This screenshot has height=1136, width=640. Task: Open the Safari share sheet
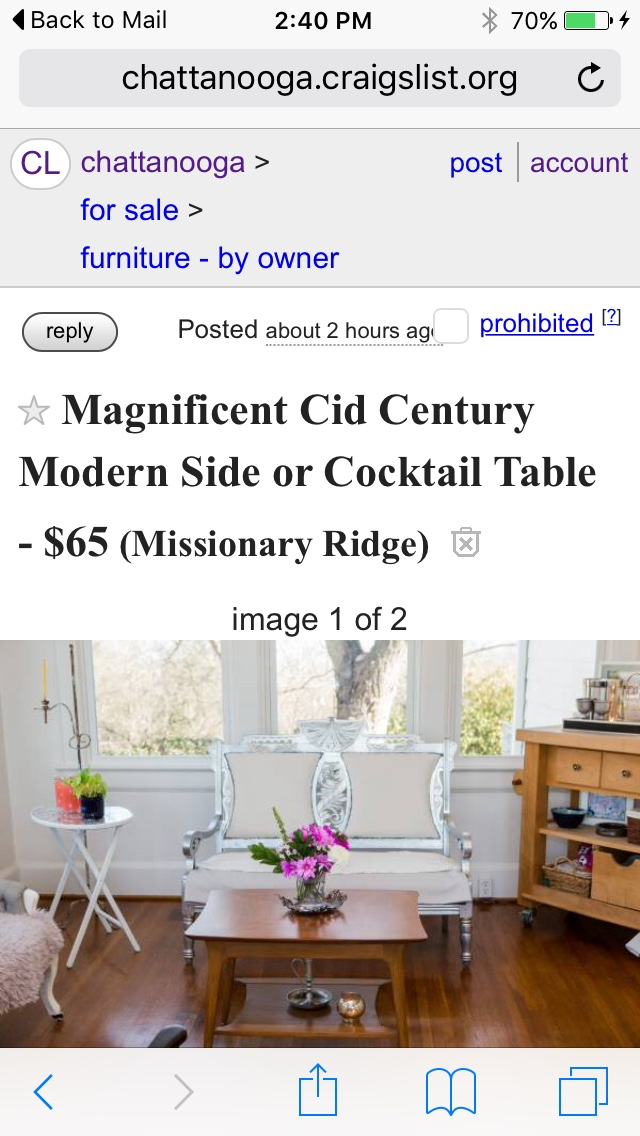pyautogui.click(x=319, y=1090)
